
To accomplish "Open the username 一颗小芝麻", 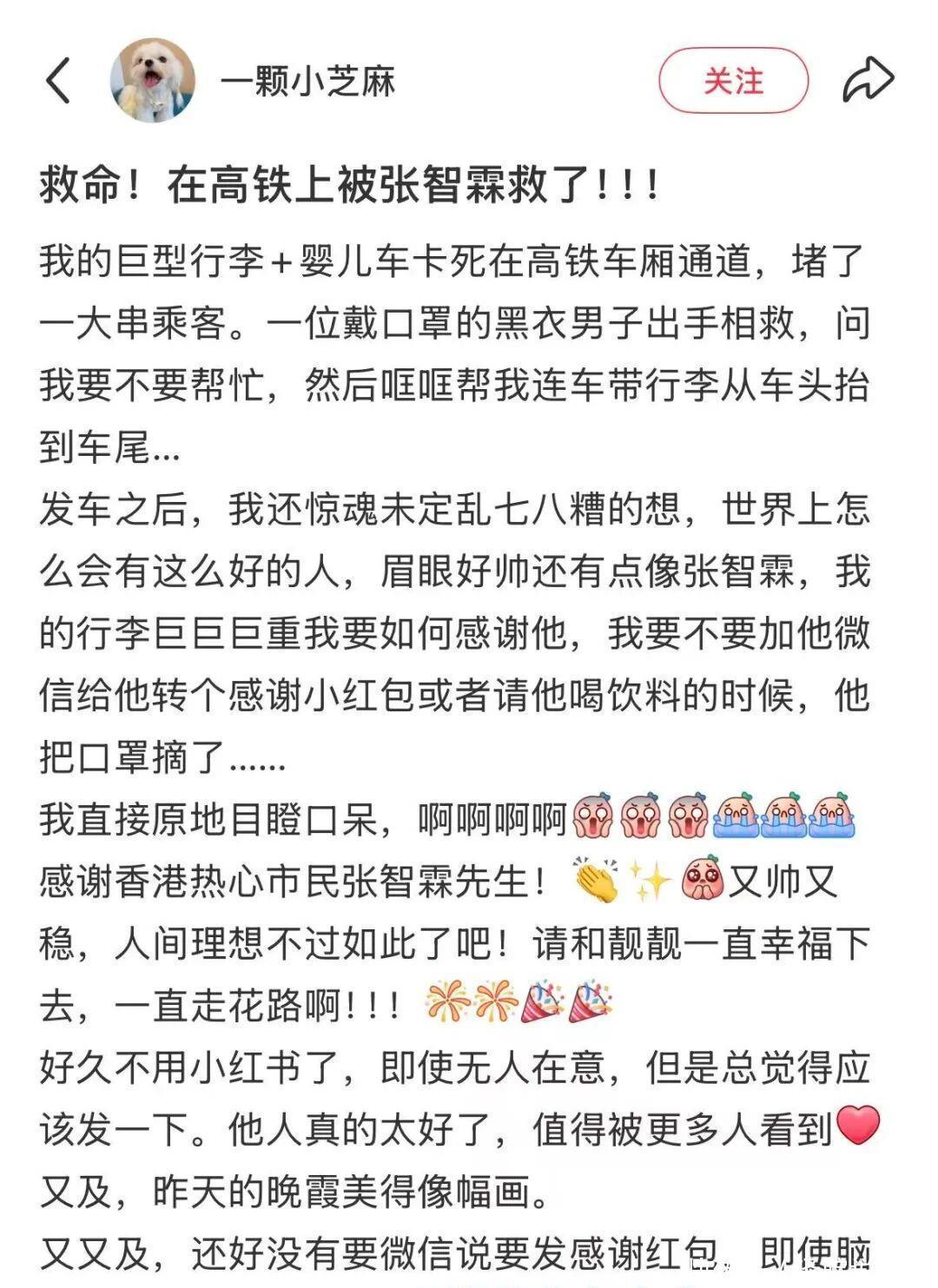I will tap(308, 82).
